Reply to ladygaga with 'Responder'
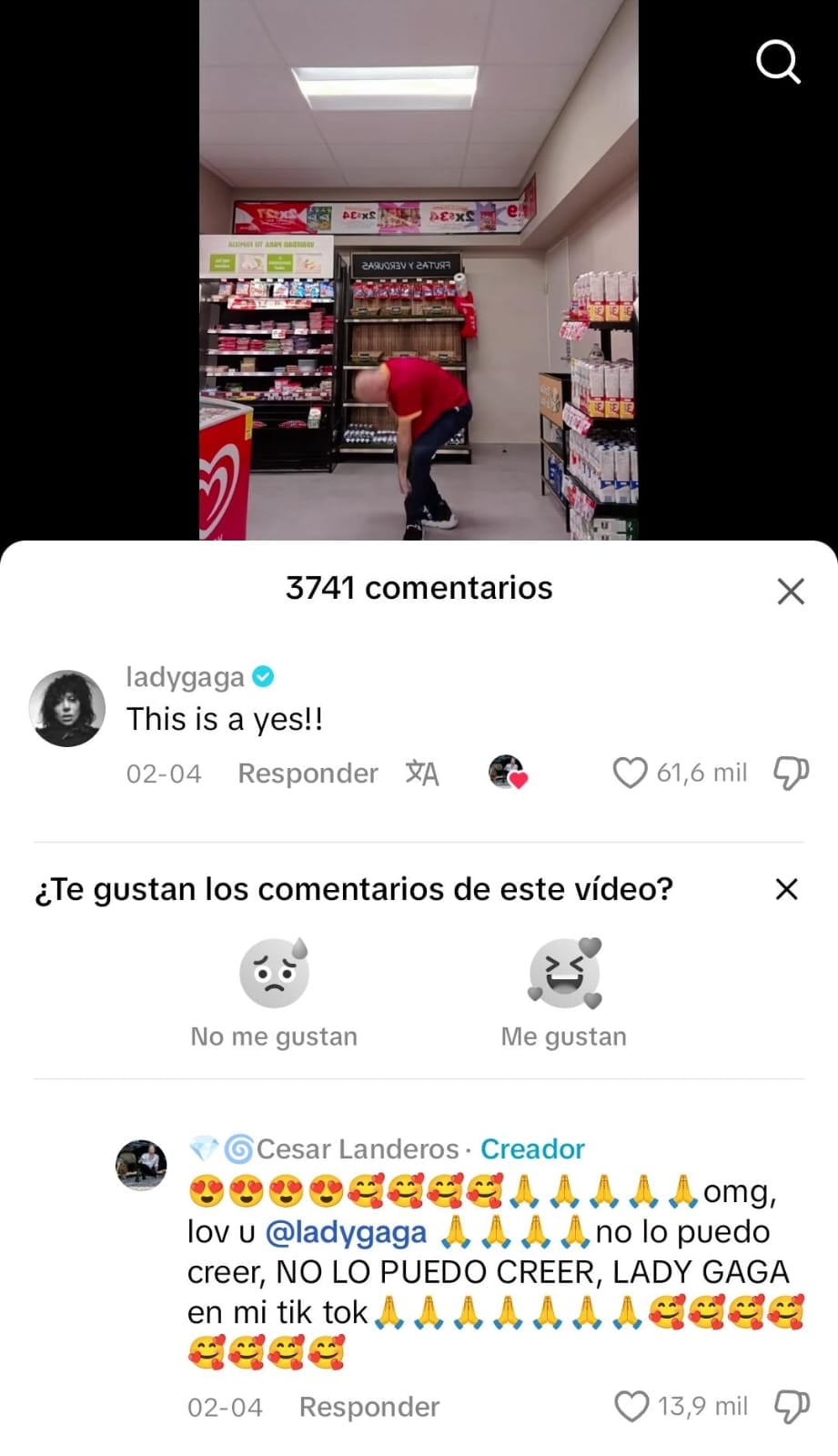The height and width of the screenshot is (1456, 838). [308, 773]
